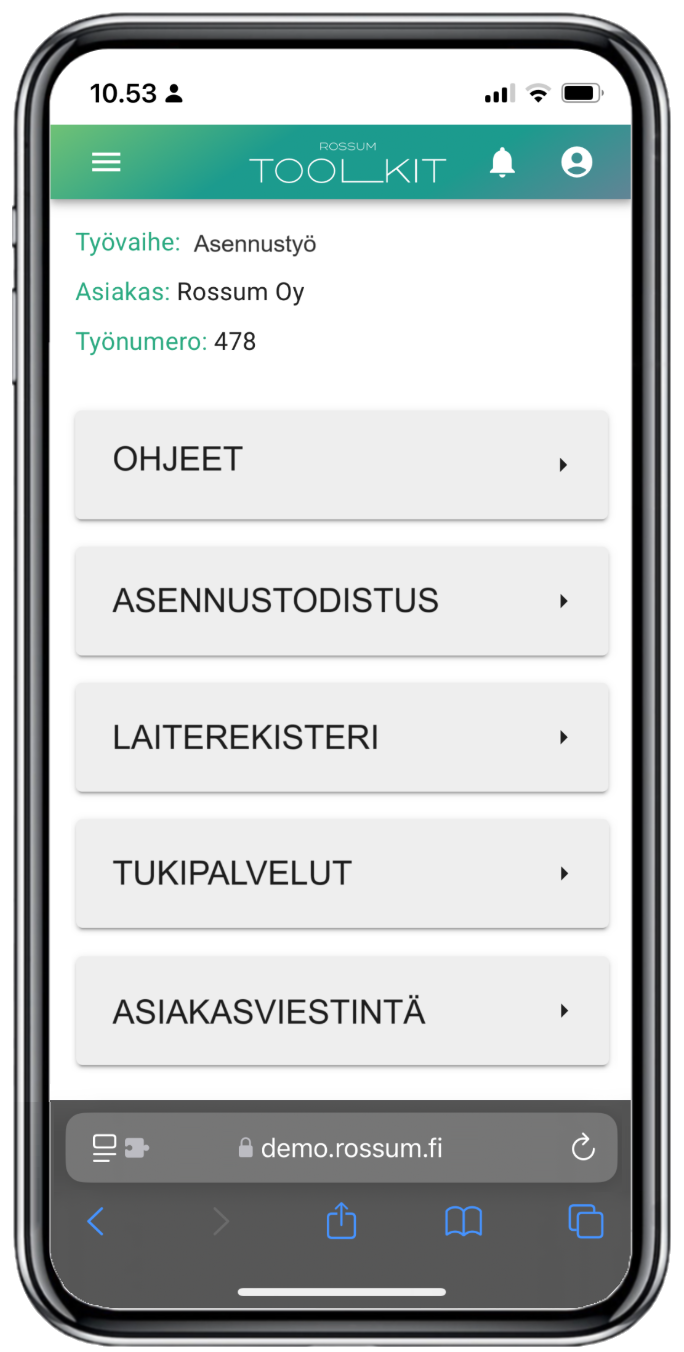Share this page from the browser toolbar
Screen dimensions: 684x1352
click(x=341, y=1220)
